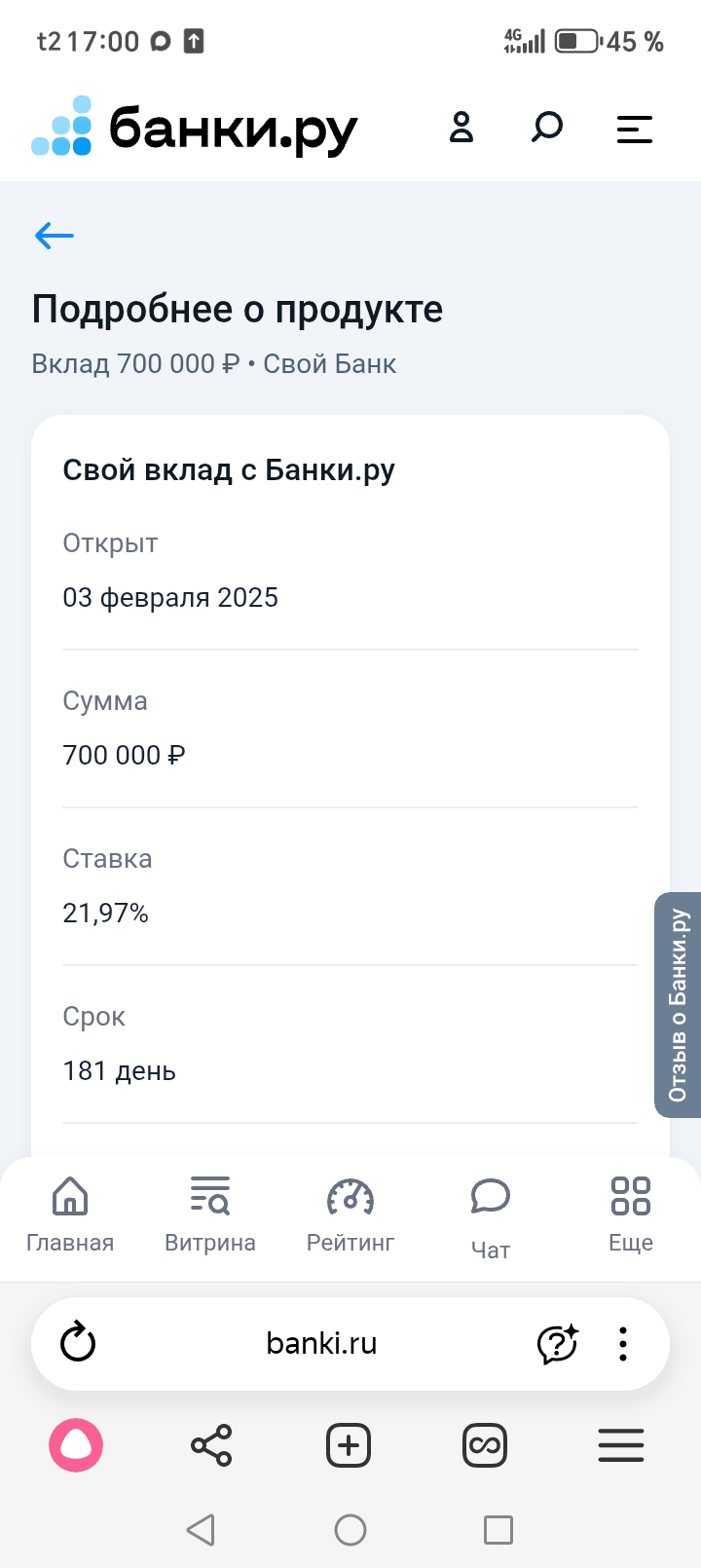This screenshot has height=1568, width=701.
Task: Share the page using the share icon
Action: click(212, 1445)
